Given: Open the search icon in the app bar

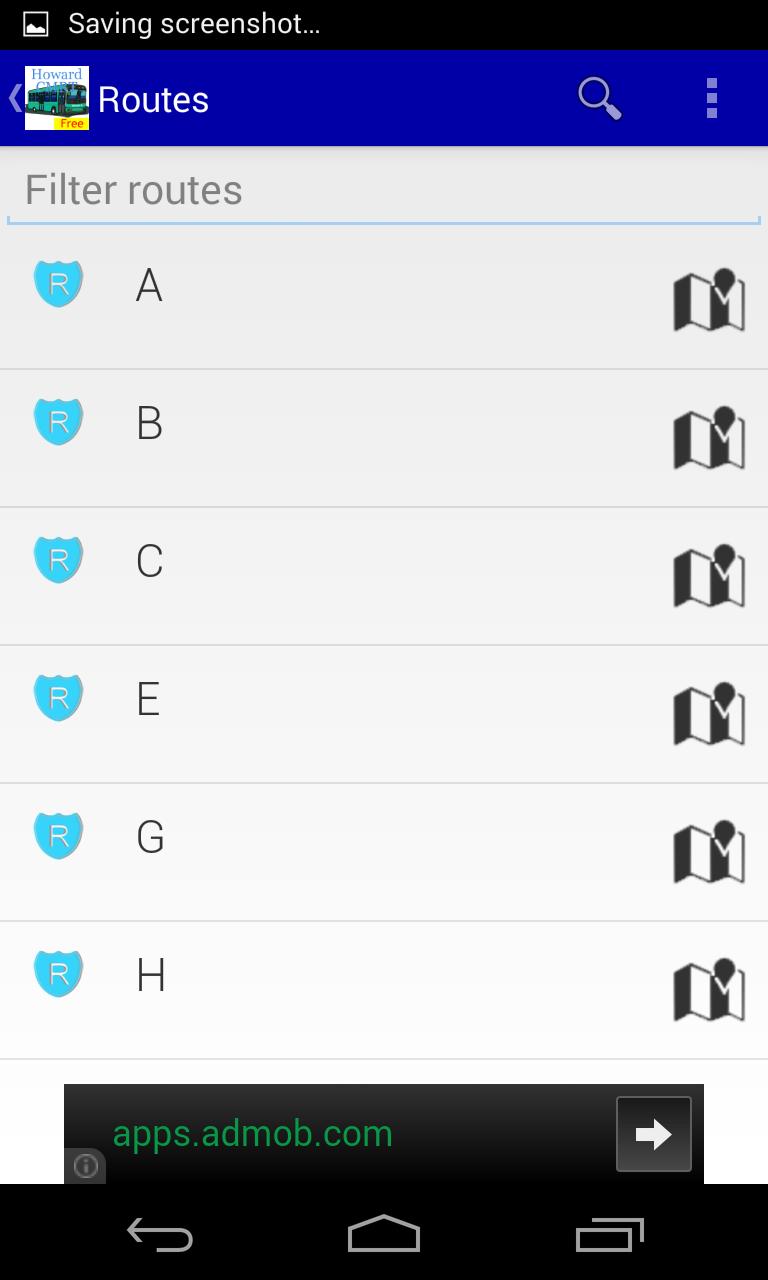Looking at the screenshot, I should tap(599, 98).
